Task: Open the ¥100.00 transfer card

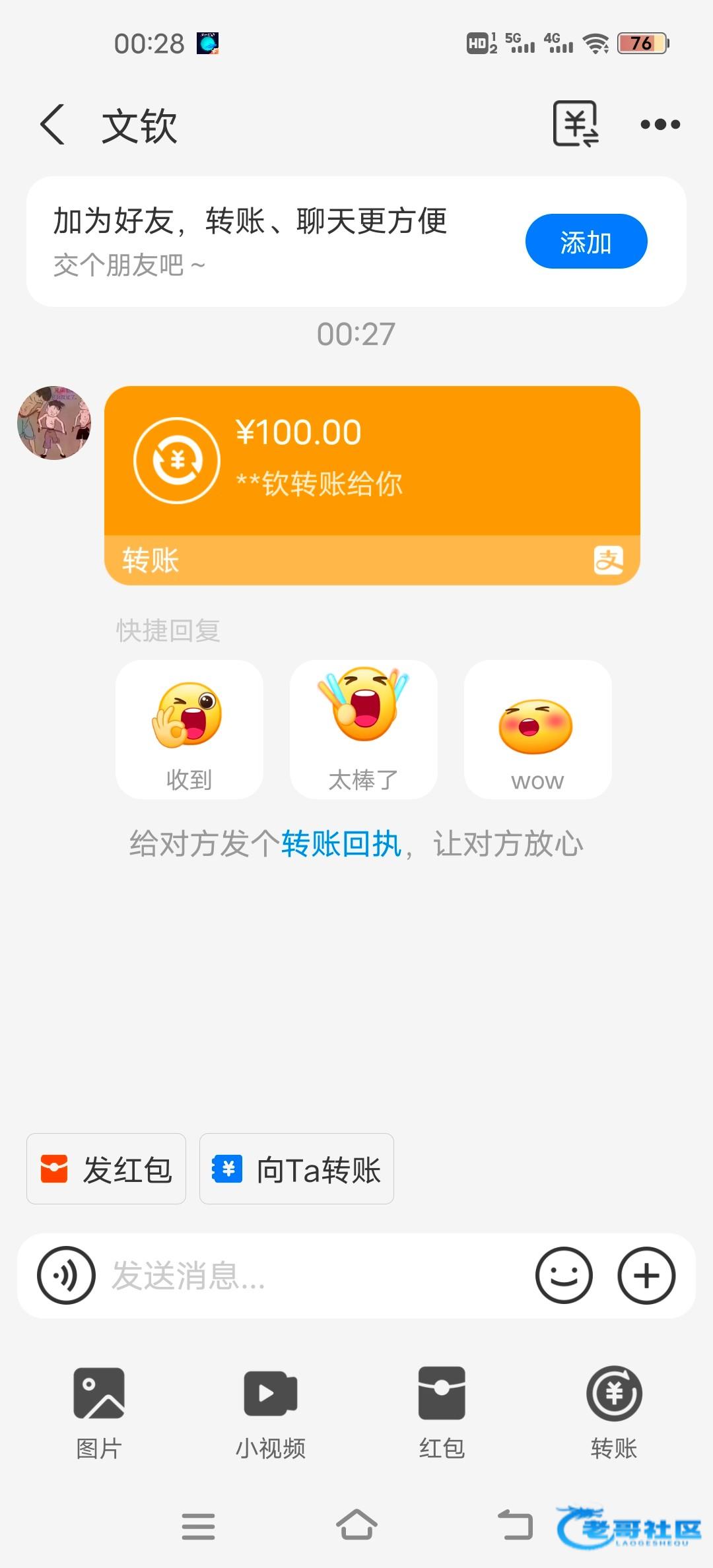Action: click(372, 484)
